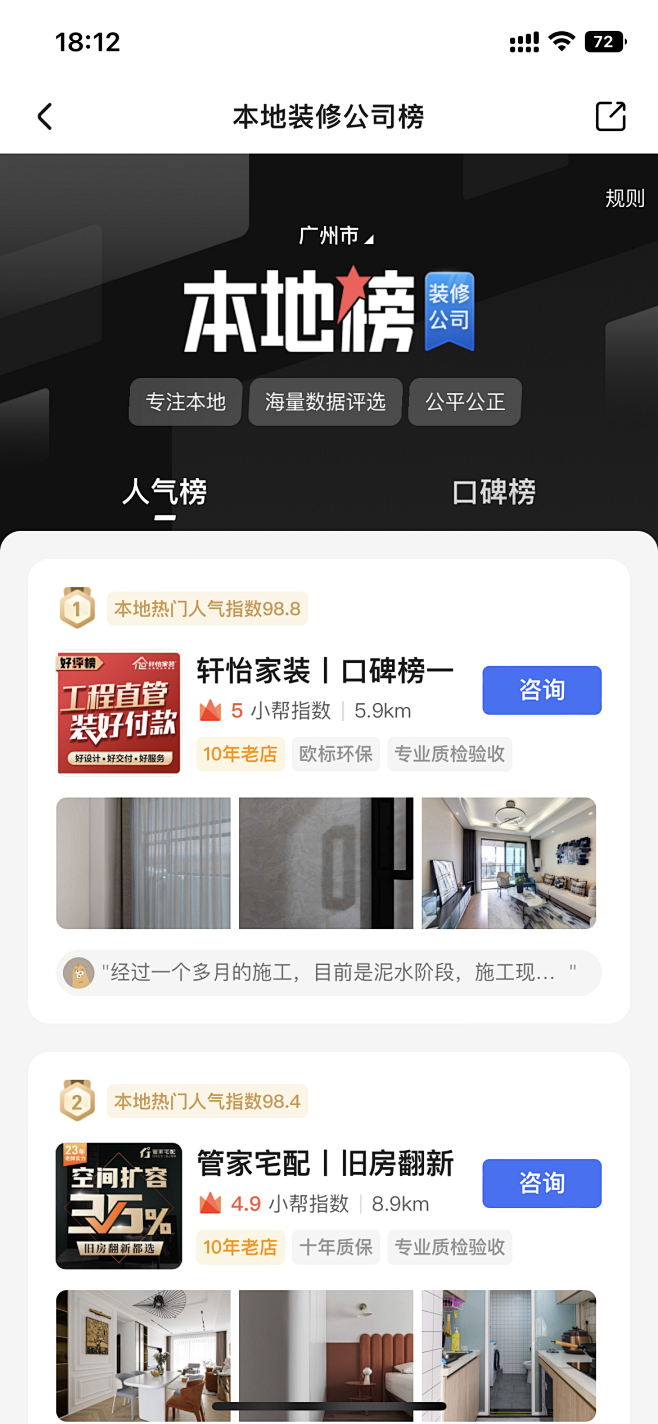Read the review starting with 经过一个多月的施工
Image resolution: width=658 pixels, height=1424 pixels.
[x=329, y=972]
